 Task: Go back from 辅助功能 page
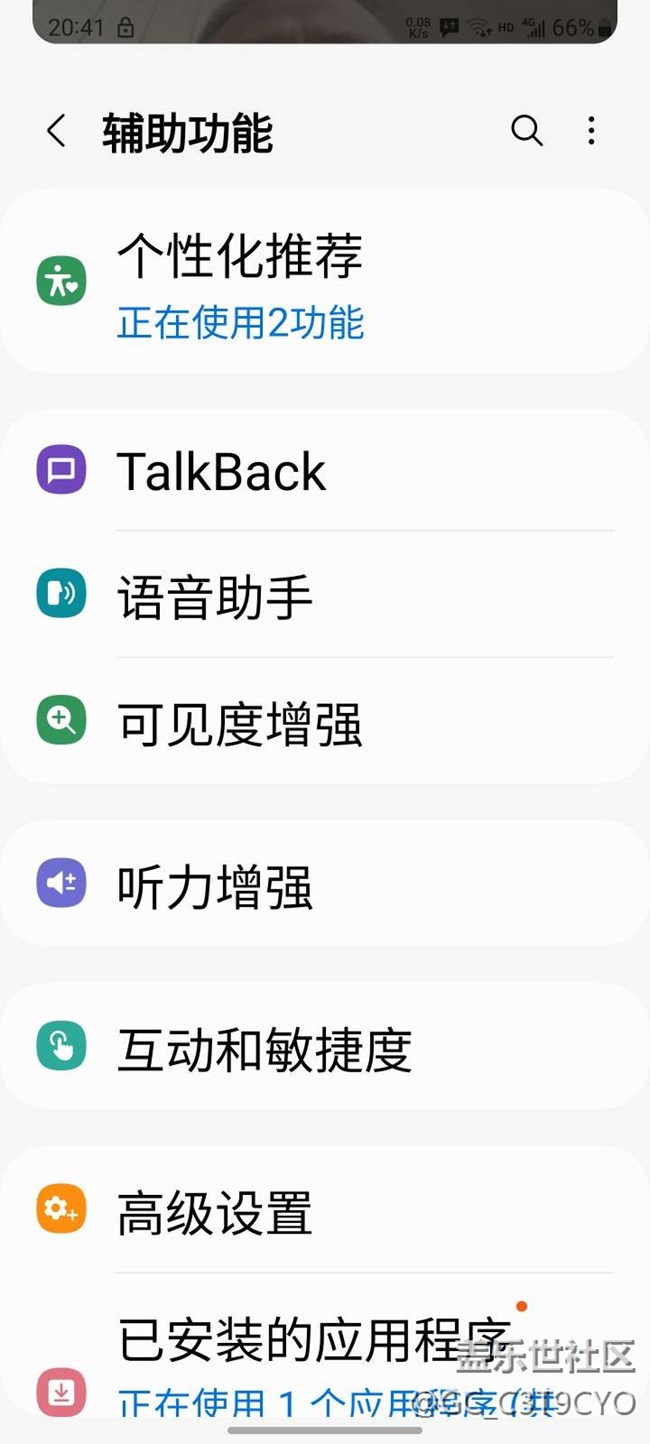[x=57, y=132]
